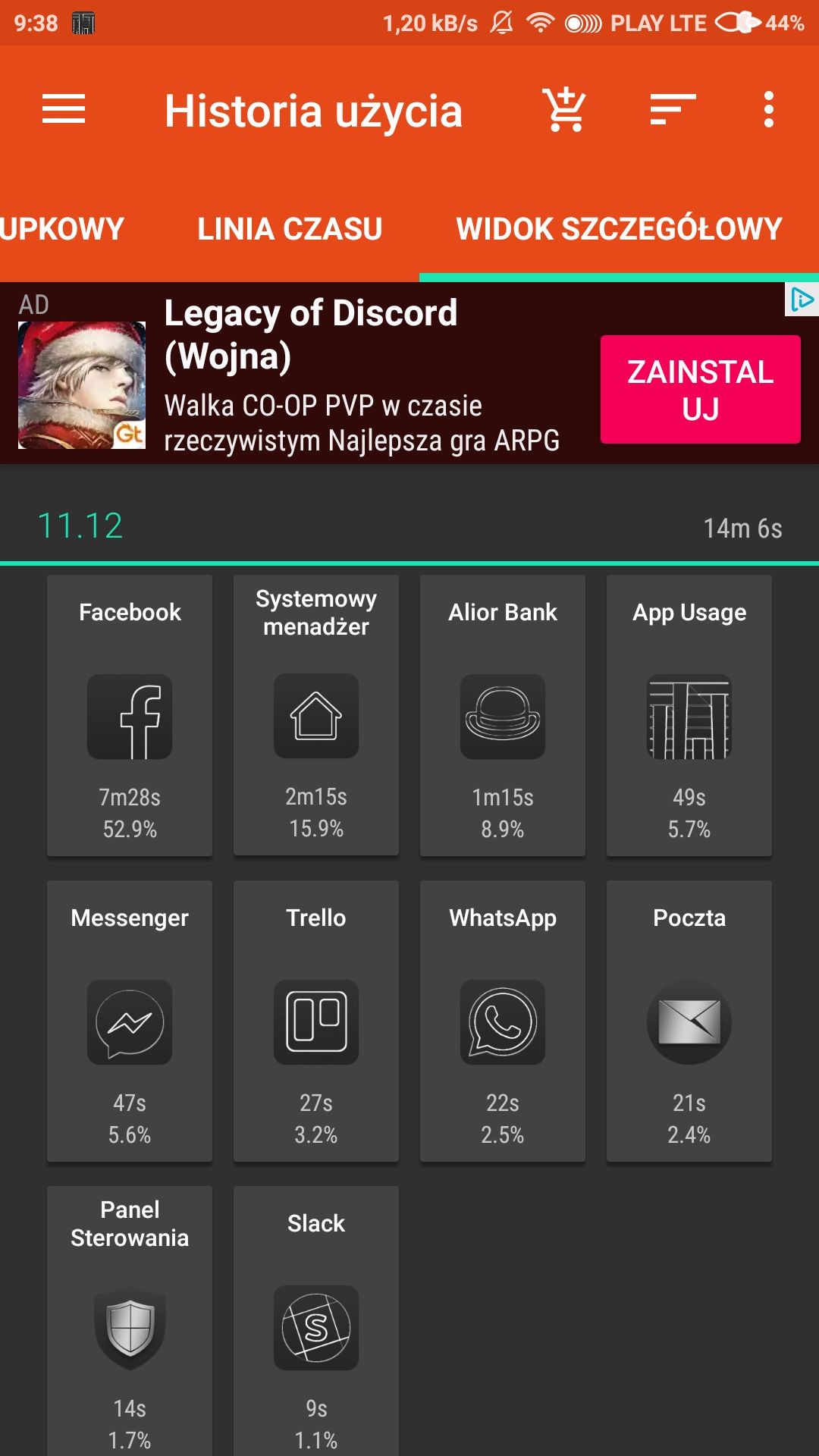The height and width of the screenshot is (1456, 819).
Task: Open the three-dot overflow menu
Action: tap(769, 110)
